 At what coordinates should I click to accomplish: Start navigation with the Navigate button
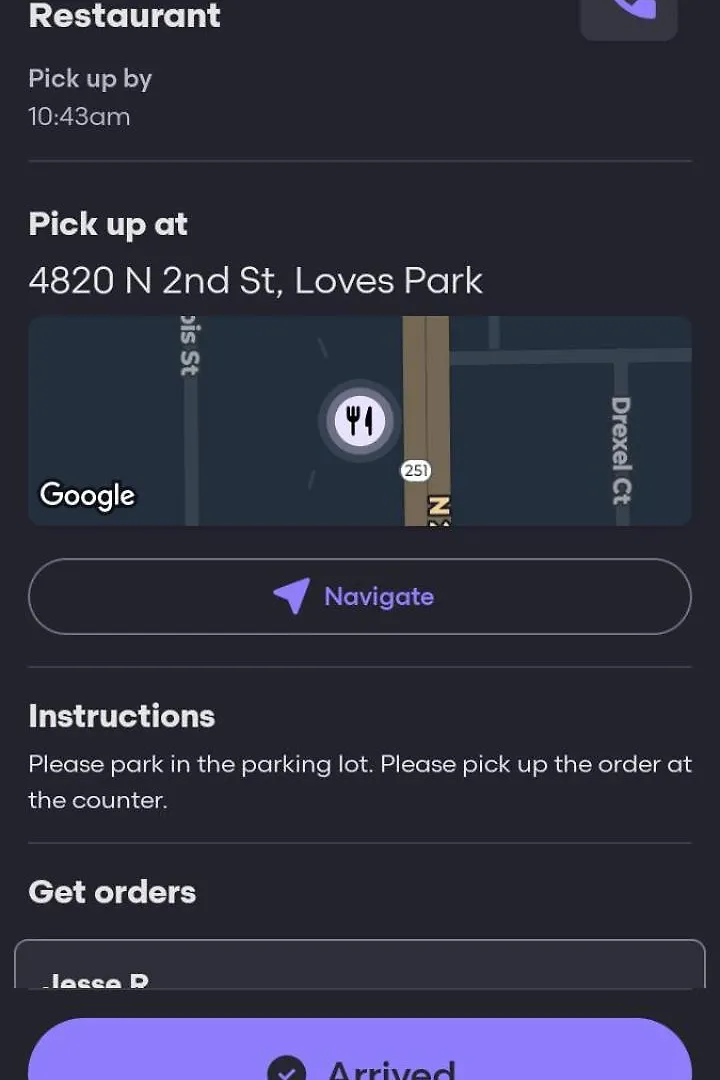coord(360,596)
